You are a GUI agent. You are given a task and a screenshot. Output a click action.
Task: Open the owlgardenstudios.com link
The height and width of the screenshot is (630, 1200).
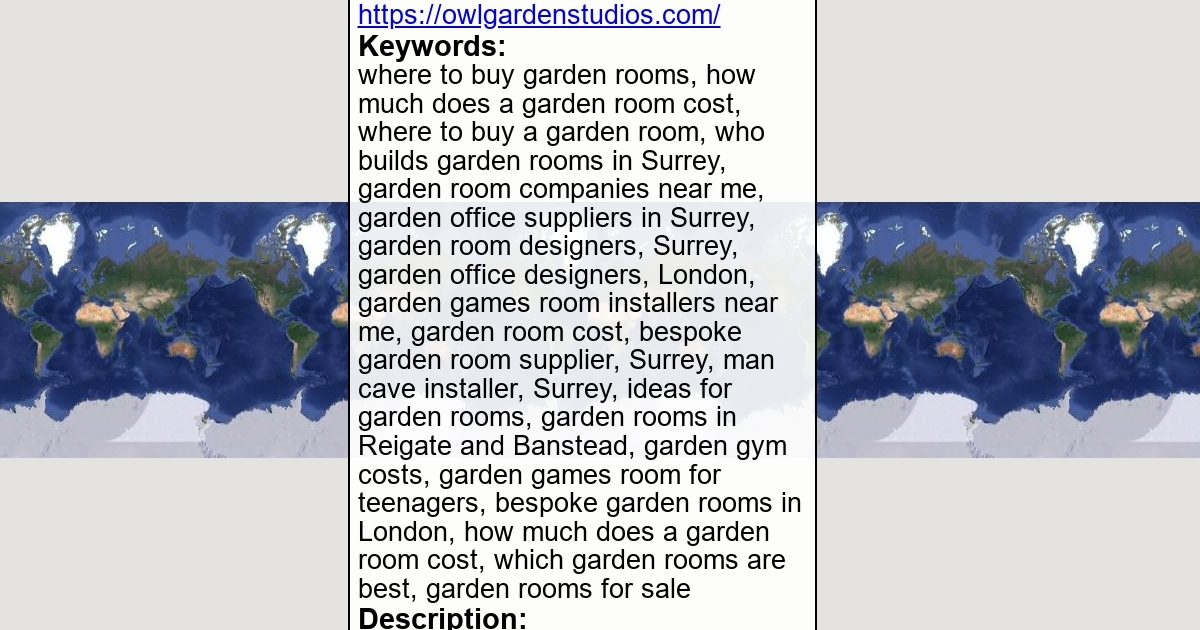point(539,15)
